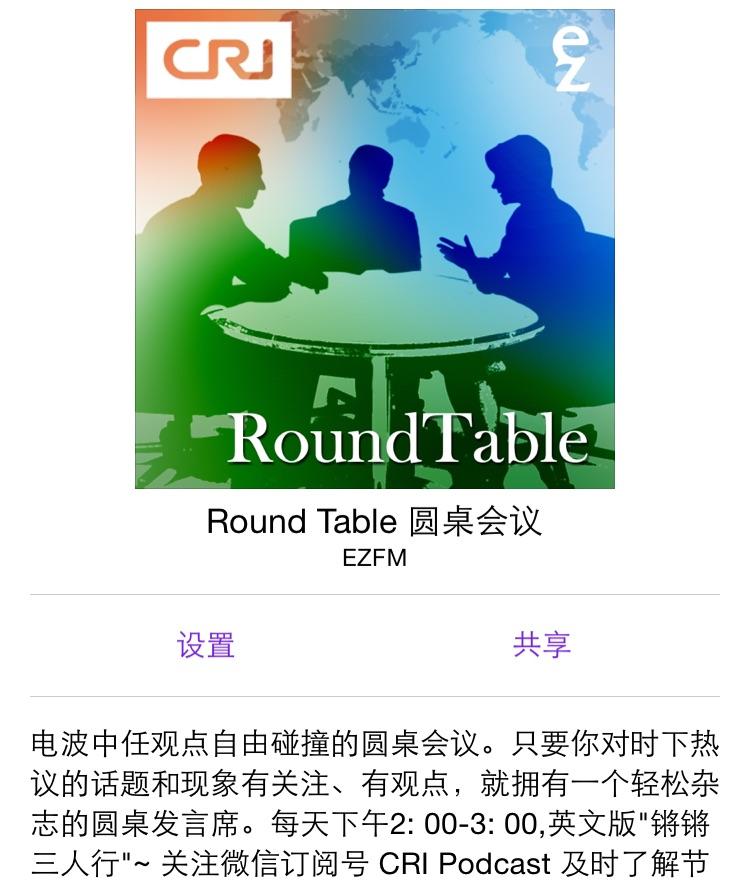Tap the 共享 (Share) button
This screenshot has height=885, width=750.
(541, 645)
